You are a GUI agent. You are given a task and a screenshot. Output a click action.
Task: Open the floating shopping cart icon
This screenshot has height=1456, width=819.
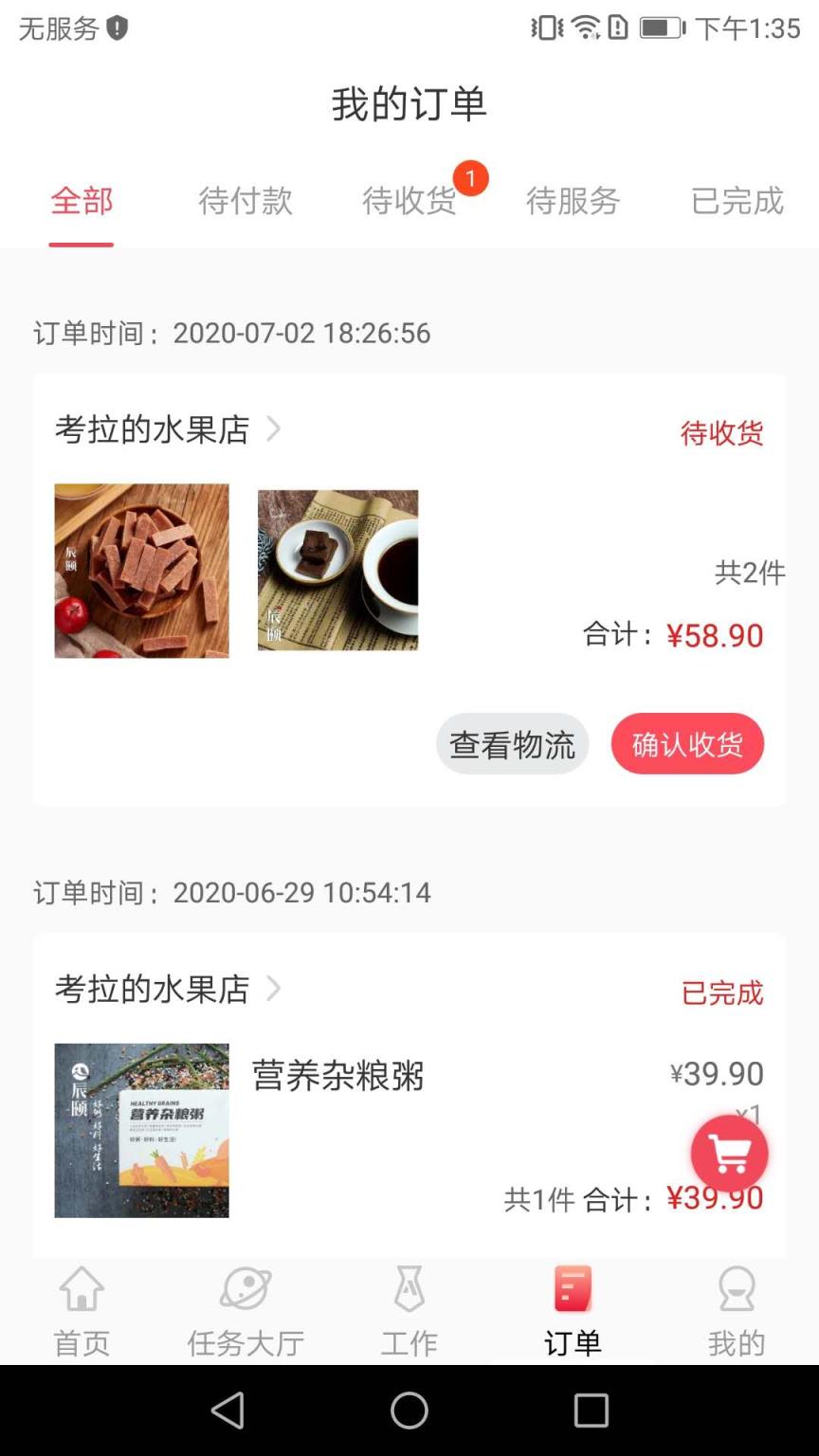pyautogui.click(x=728, y=1153)
